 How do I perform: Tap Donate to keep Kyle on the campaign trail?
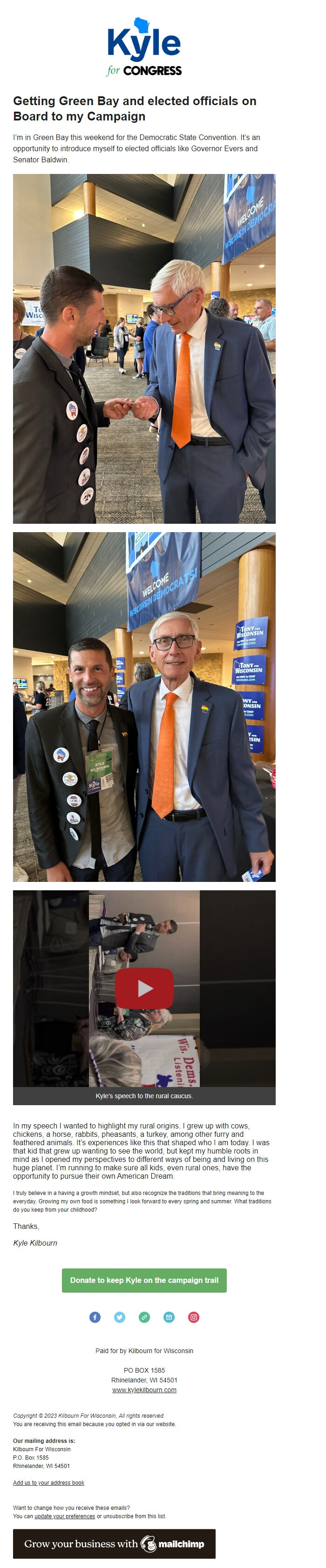coord(144,1280)
